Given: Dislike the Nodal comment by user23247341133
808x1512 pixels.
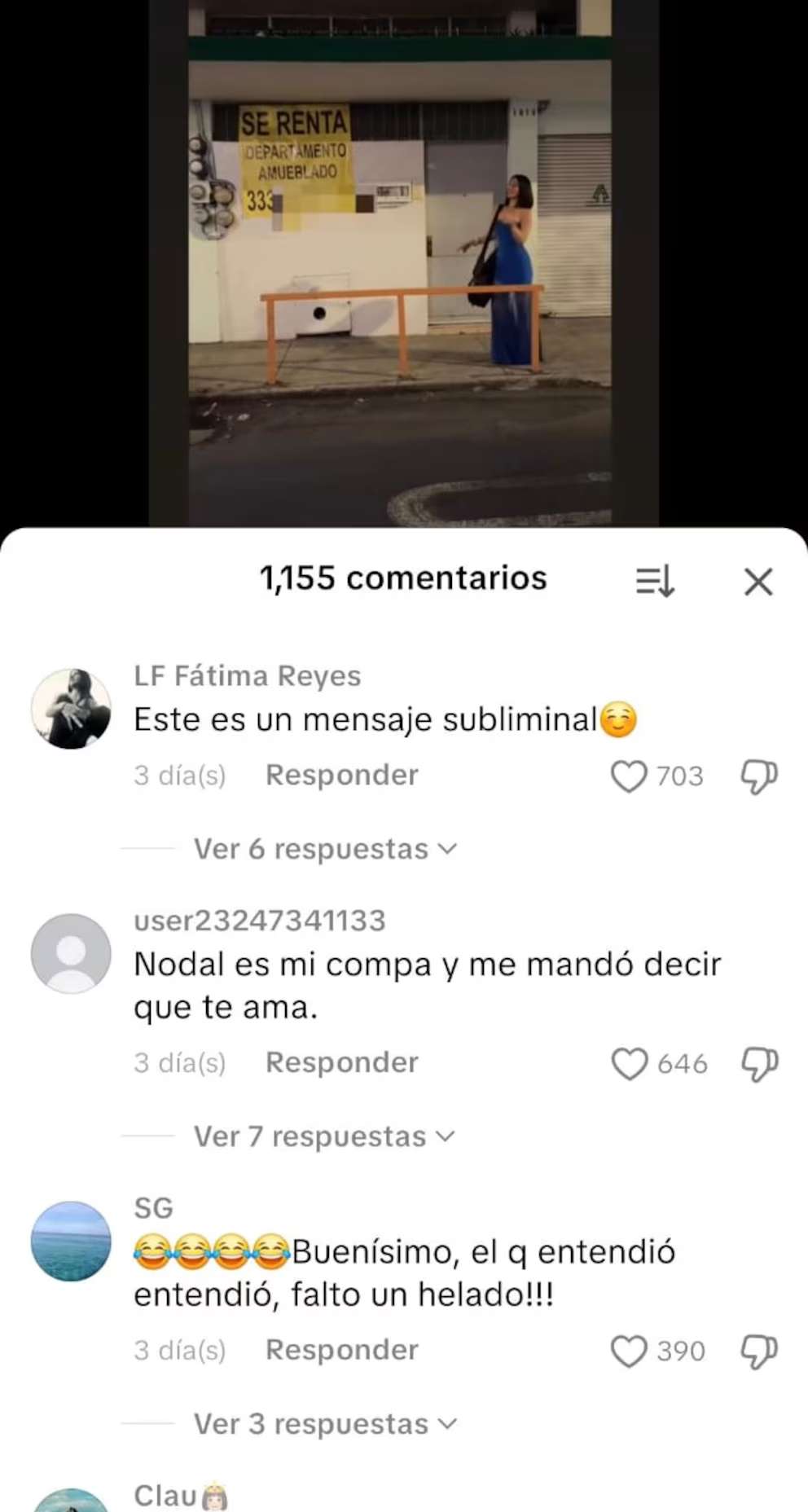Looking at the screenshot, I should (759, 1064).
